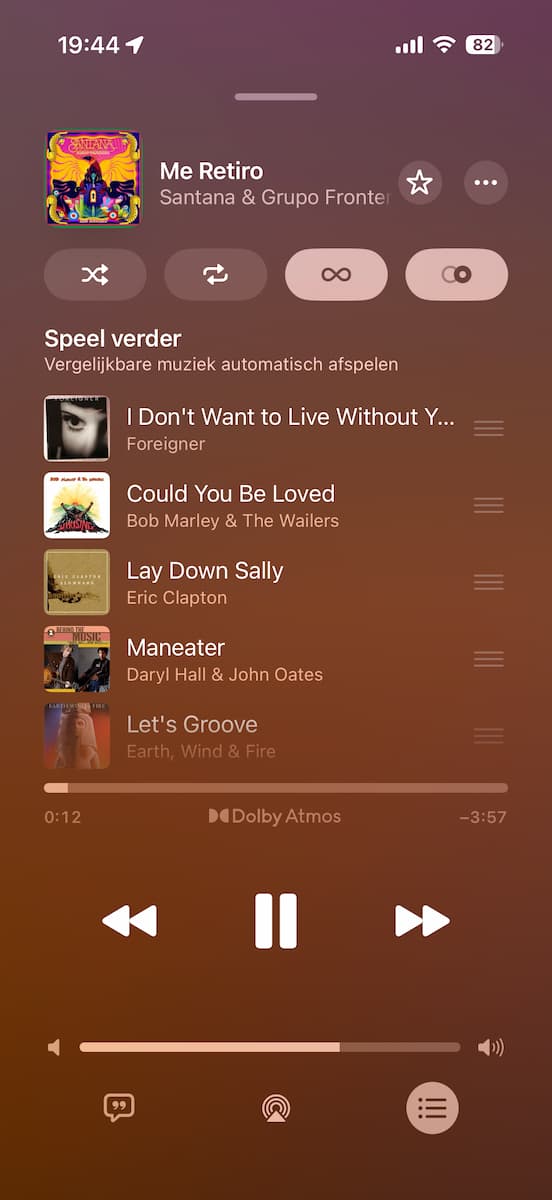
Task: Toggle the repeat button
Action: [216, 275]
